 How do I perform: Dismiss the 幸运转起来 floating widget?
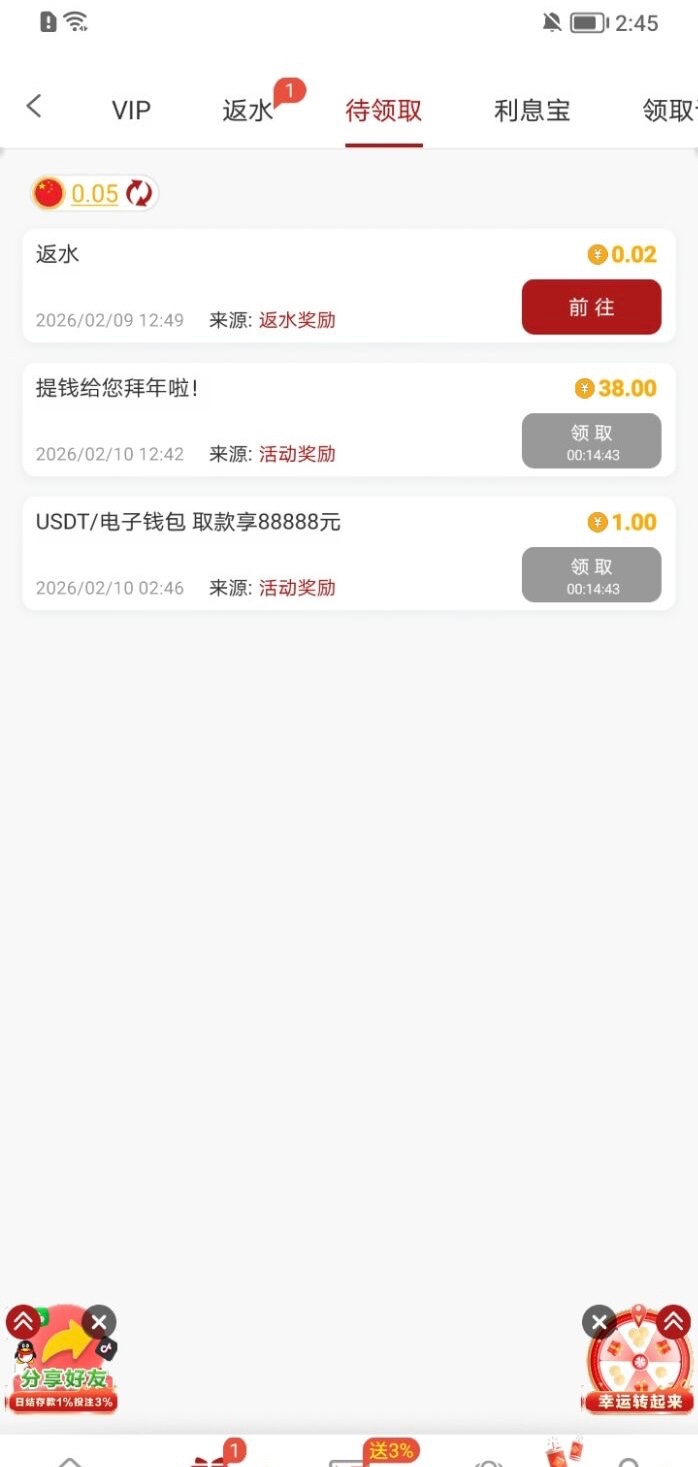(599, 1323)
